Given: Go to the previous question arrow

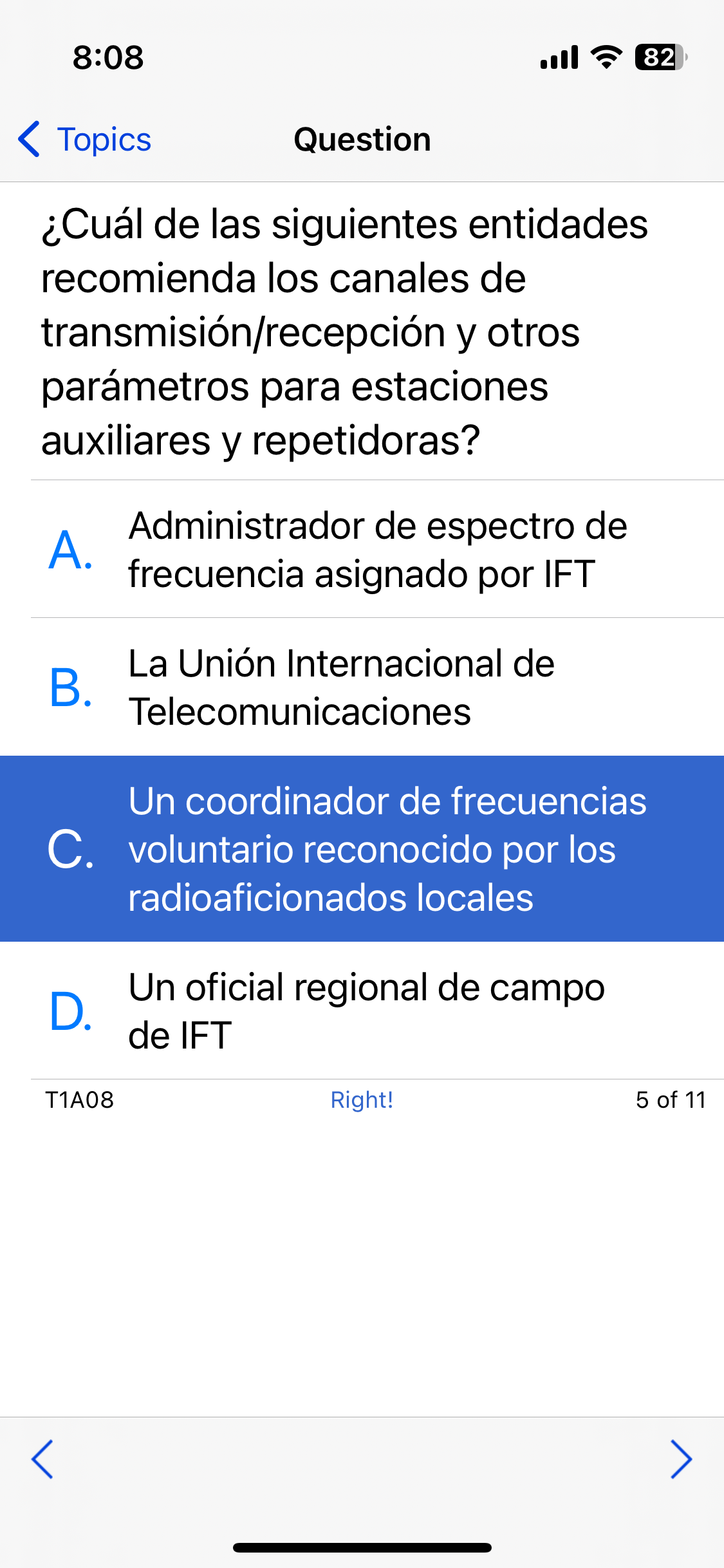Looking at the screenshot, I should point(42,1459).
